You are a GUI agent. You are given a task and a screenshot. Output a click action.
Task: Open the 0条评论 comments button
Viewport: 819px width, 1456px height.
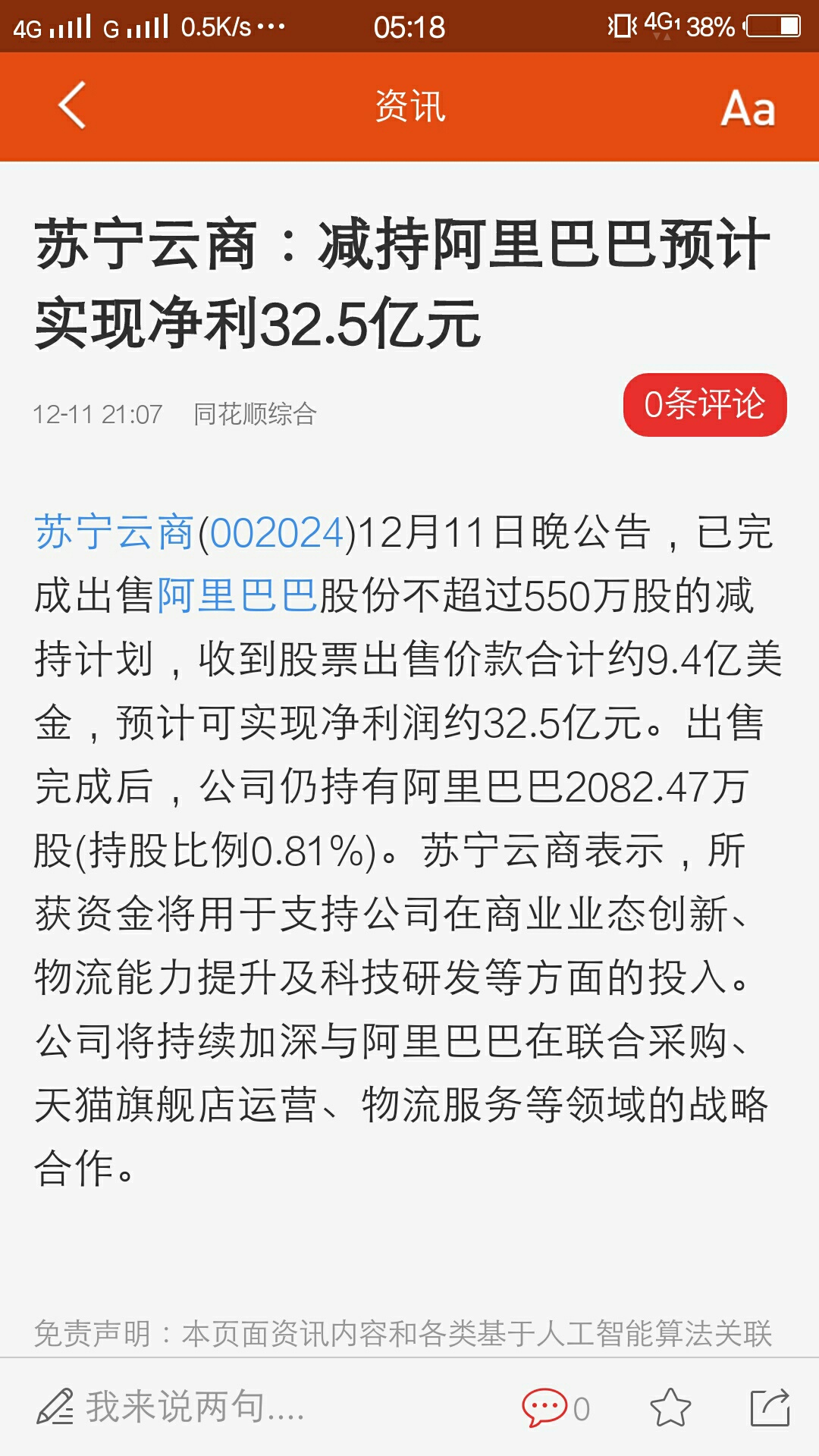(705, 404)
